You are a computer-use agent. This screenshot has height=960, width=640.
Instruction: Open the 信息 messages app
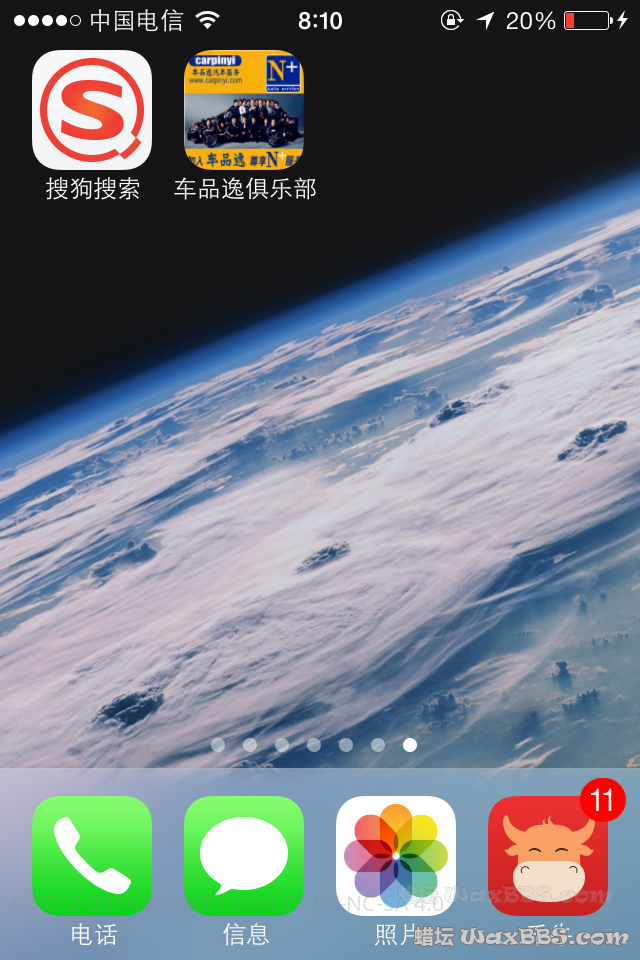pos(244,855)
